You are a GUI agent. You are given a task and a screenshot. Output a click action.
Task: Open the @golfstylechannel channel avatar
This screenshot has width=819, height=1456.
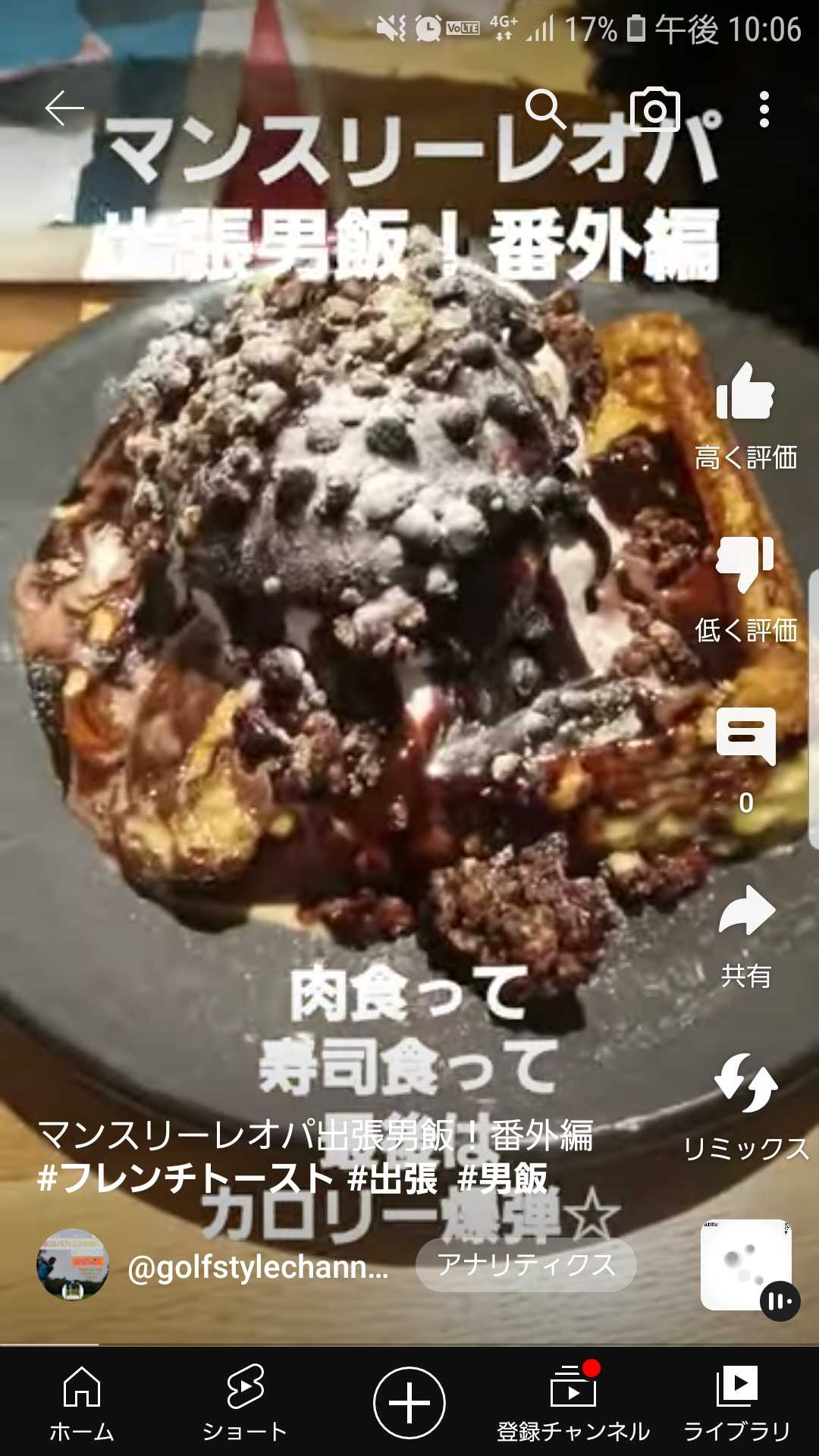(73, 1265)
